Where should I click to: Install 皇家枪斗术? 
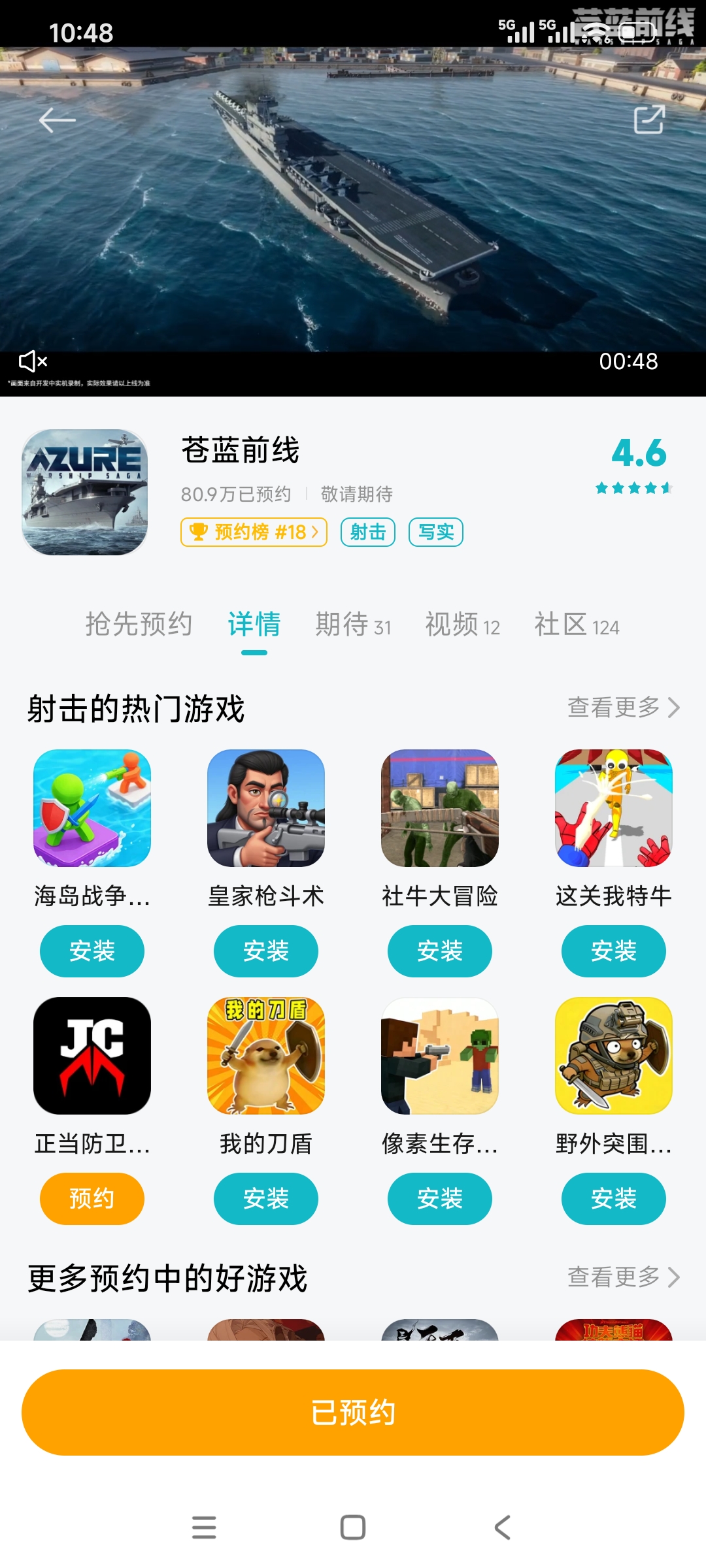pyautogui.click(x=266, y=951)
